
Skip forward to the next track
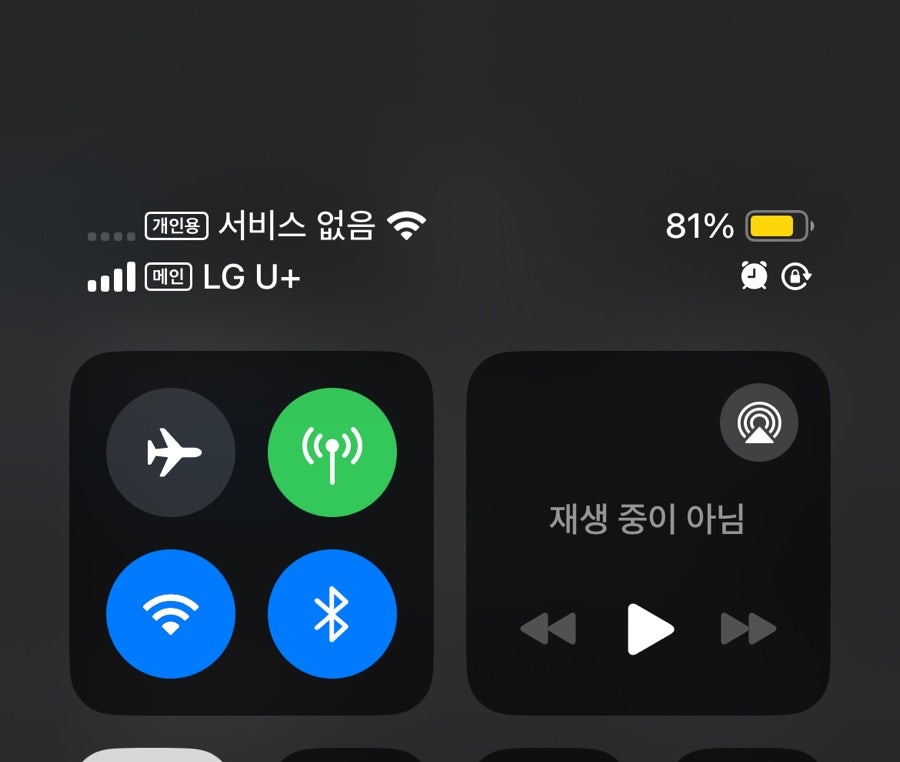click(748, 629)
